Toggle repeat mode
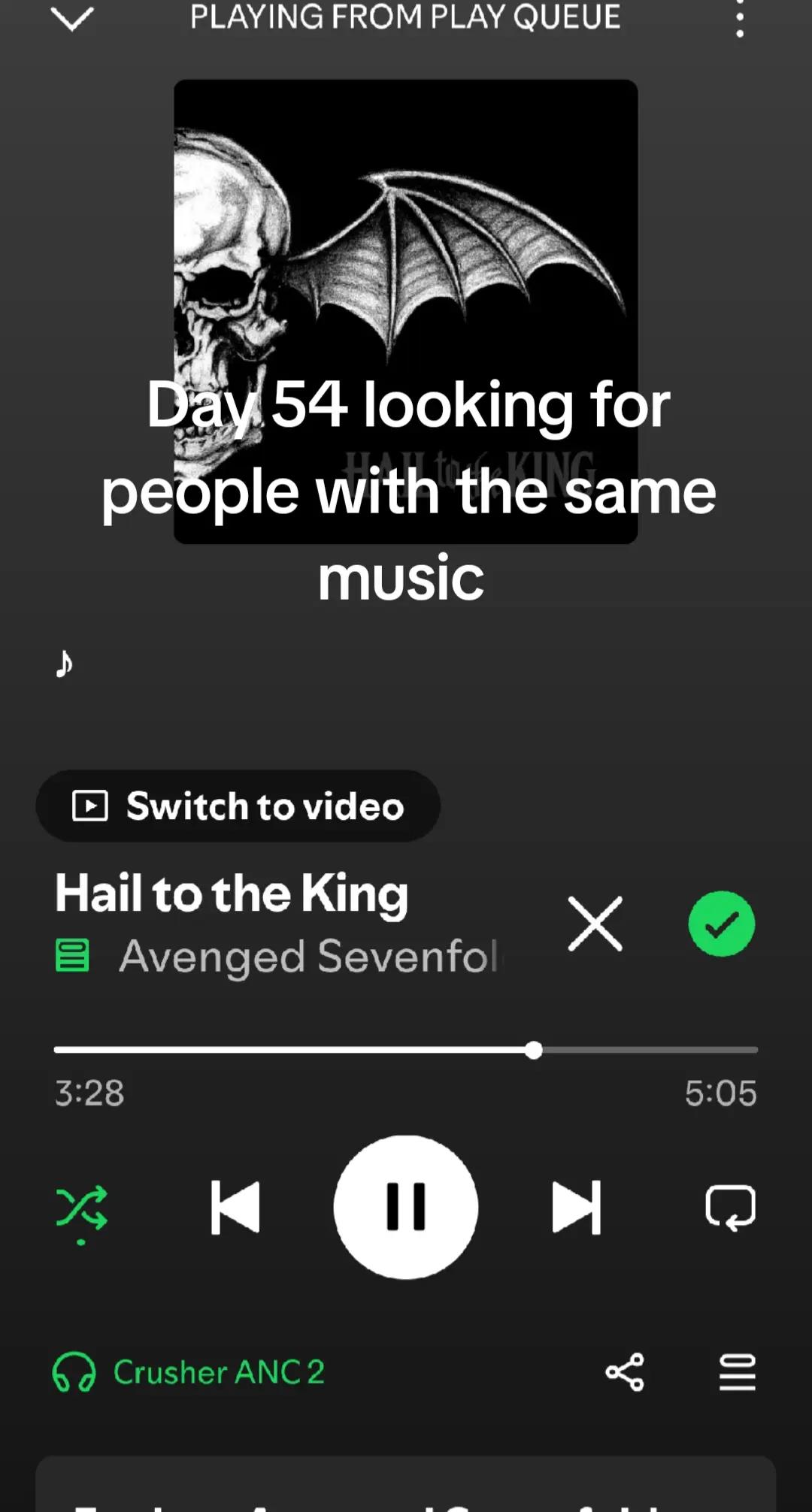 [x=731, y=1208]
